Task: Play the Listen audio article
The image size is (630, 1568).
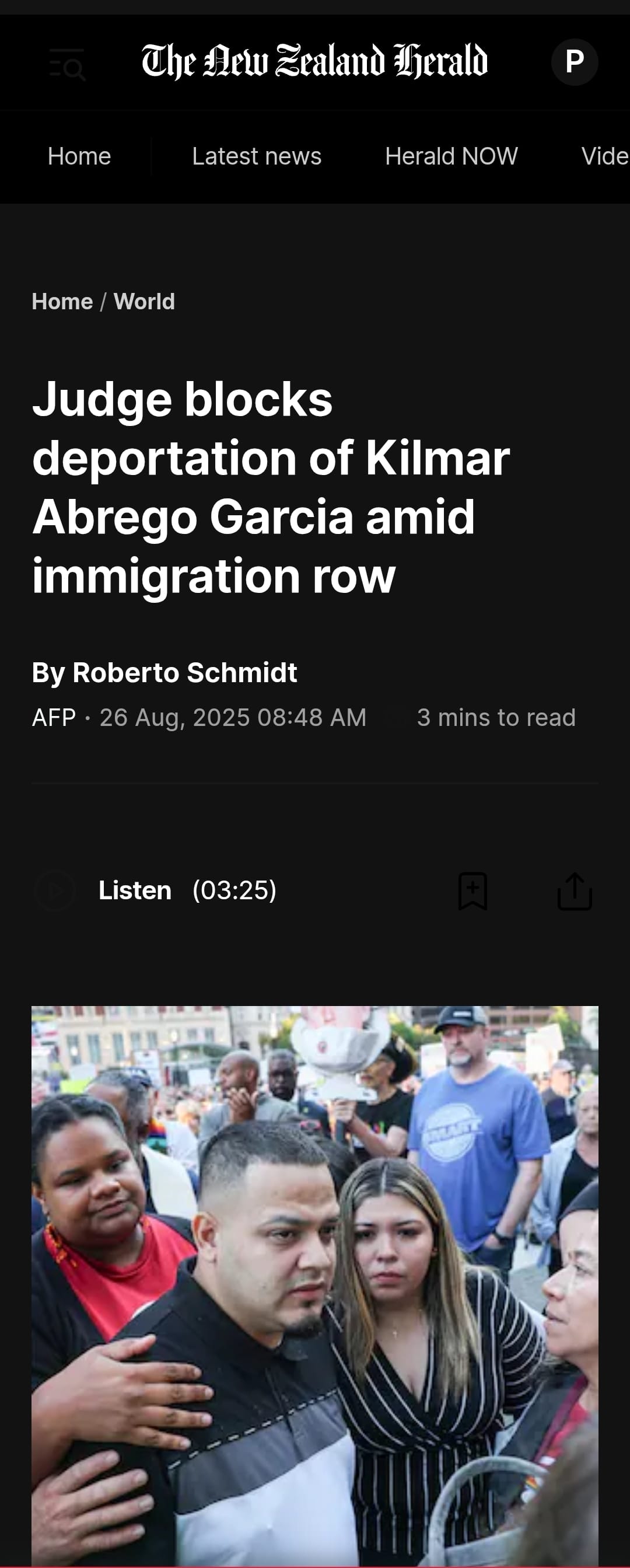Action: 55,890
